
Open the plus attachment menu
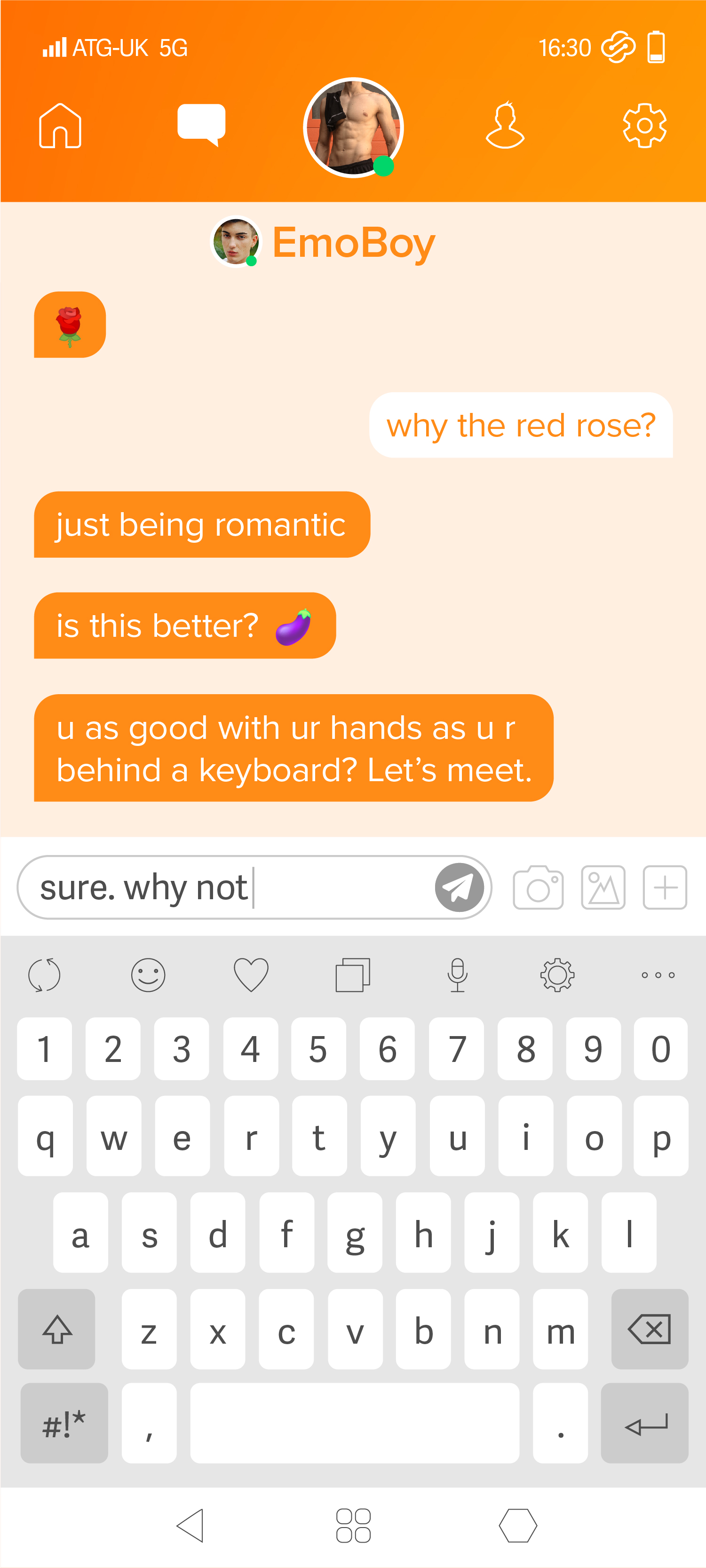pyautogui.click(x=665, y=887)
